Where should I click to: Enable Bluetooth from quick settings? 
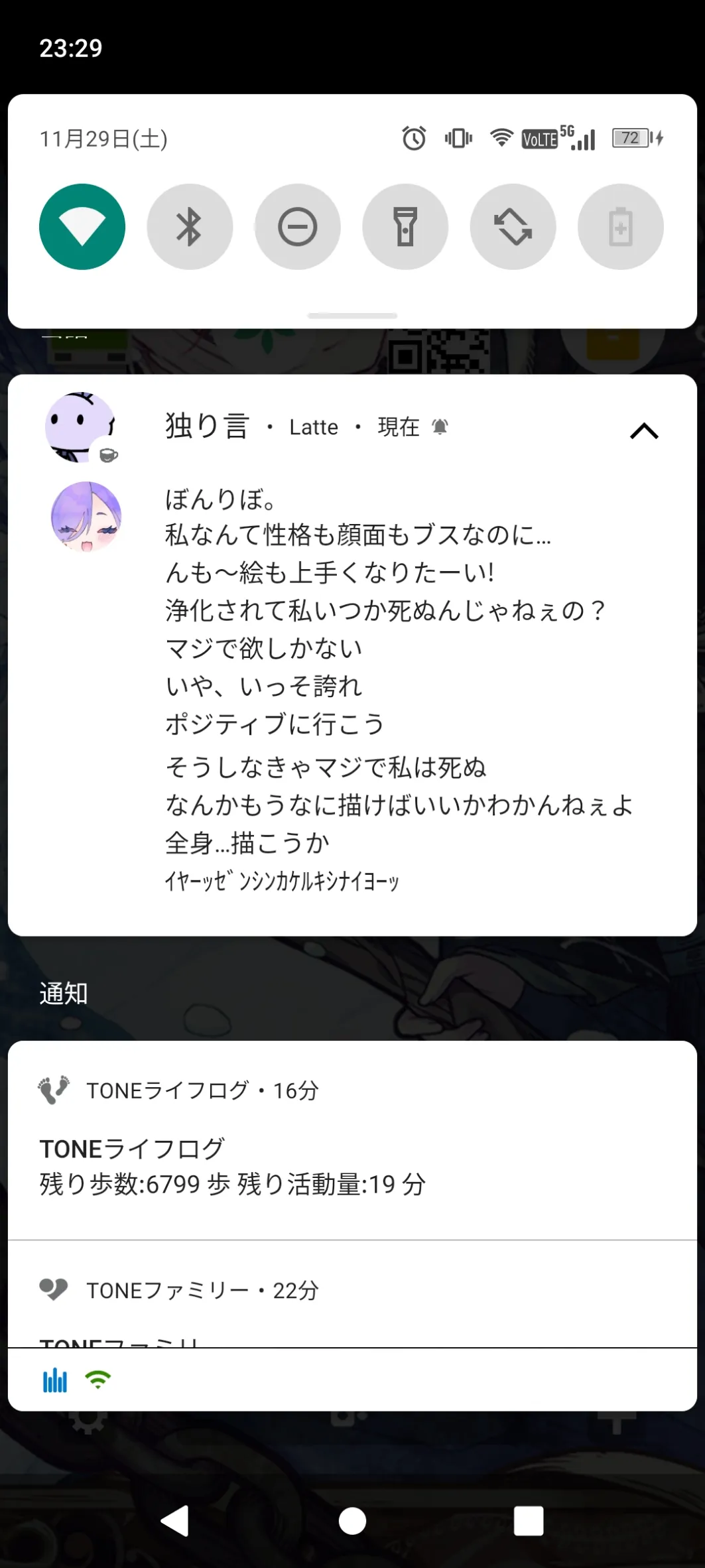(x=190, y=227)
